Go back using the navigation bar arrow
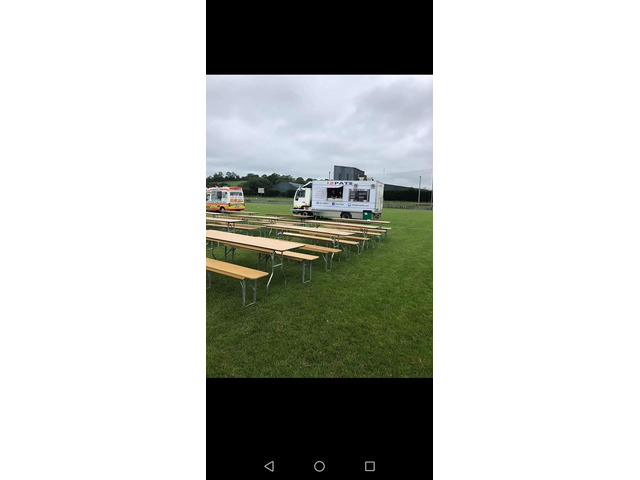The image size is (640, 480). coord(269,466)
